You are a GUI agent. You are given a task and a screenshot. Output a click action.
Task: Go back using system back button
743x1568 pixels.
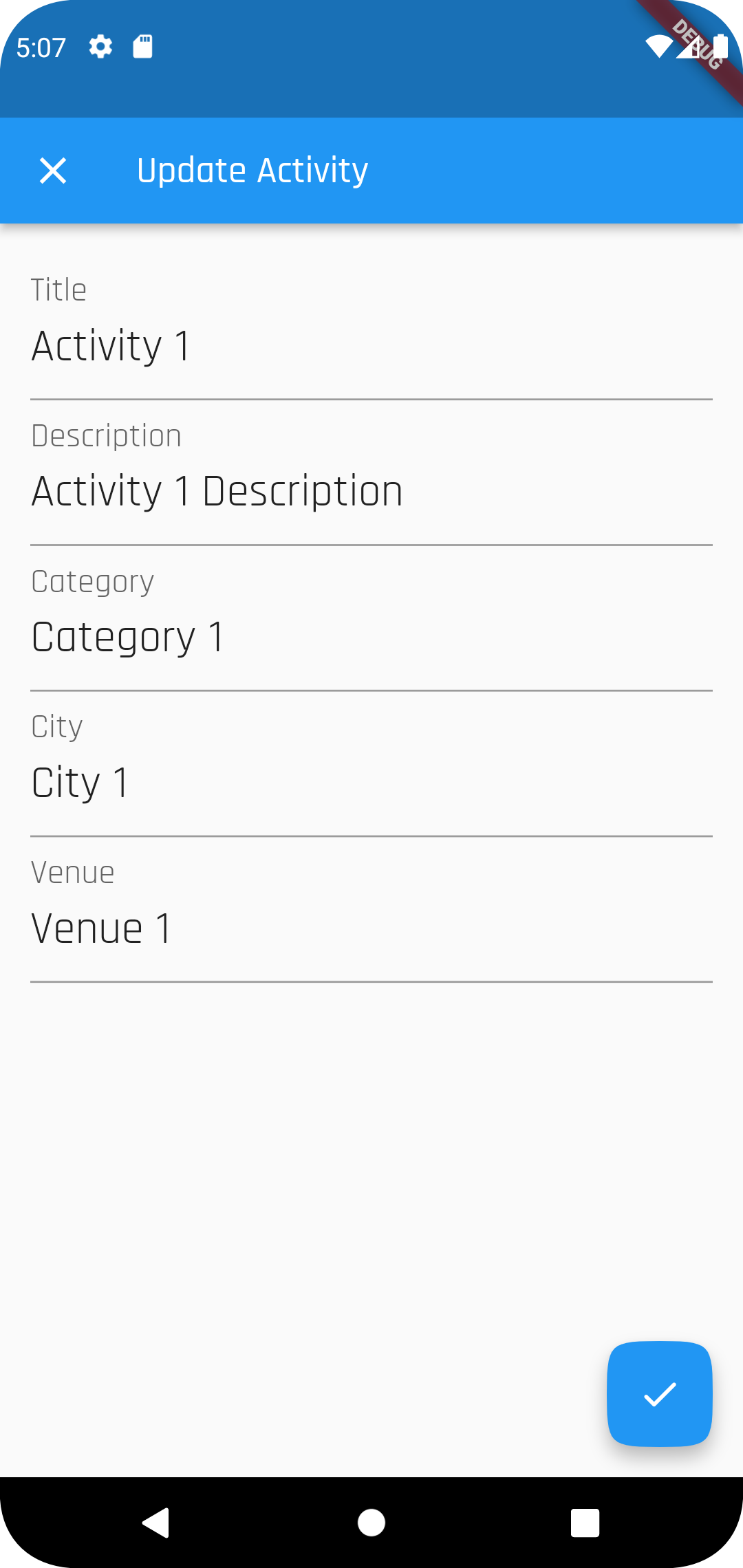tap(156, 1523)
